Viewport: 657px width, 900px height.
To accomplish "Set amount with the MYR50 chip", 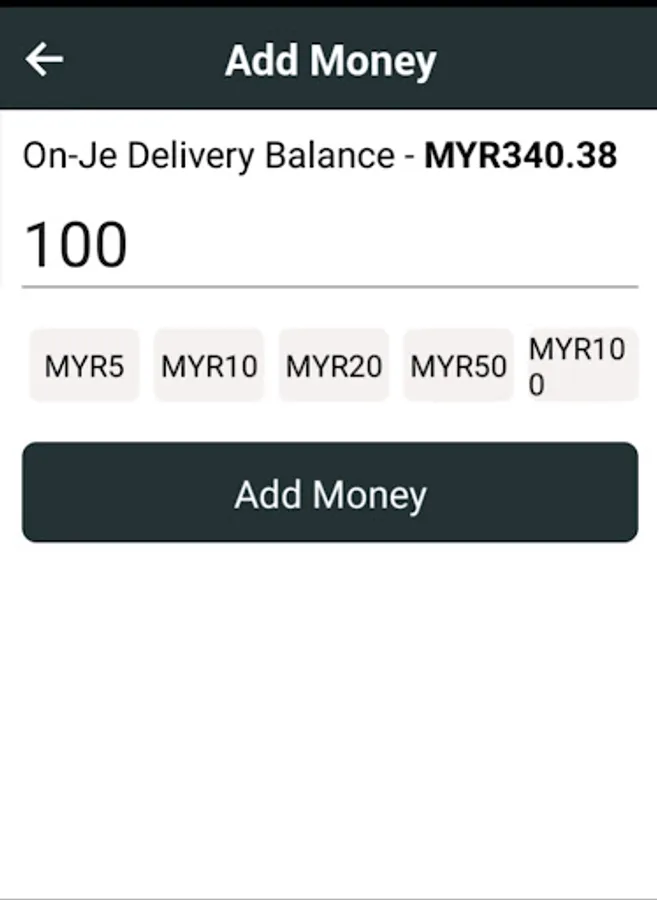I will click(x=458, y=366).
